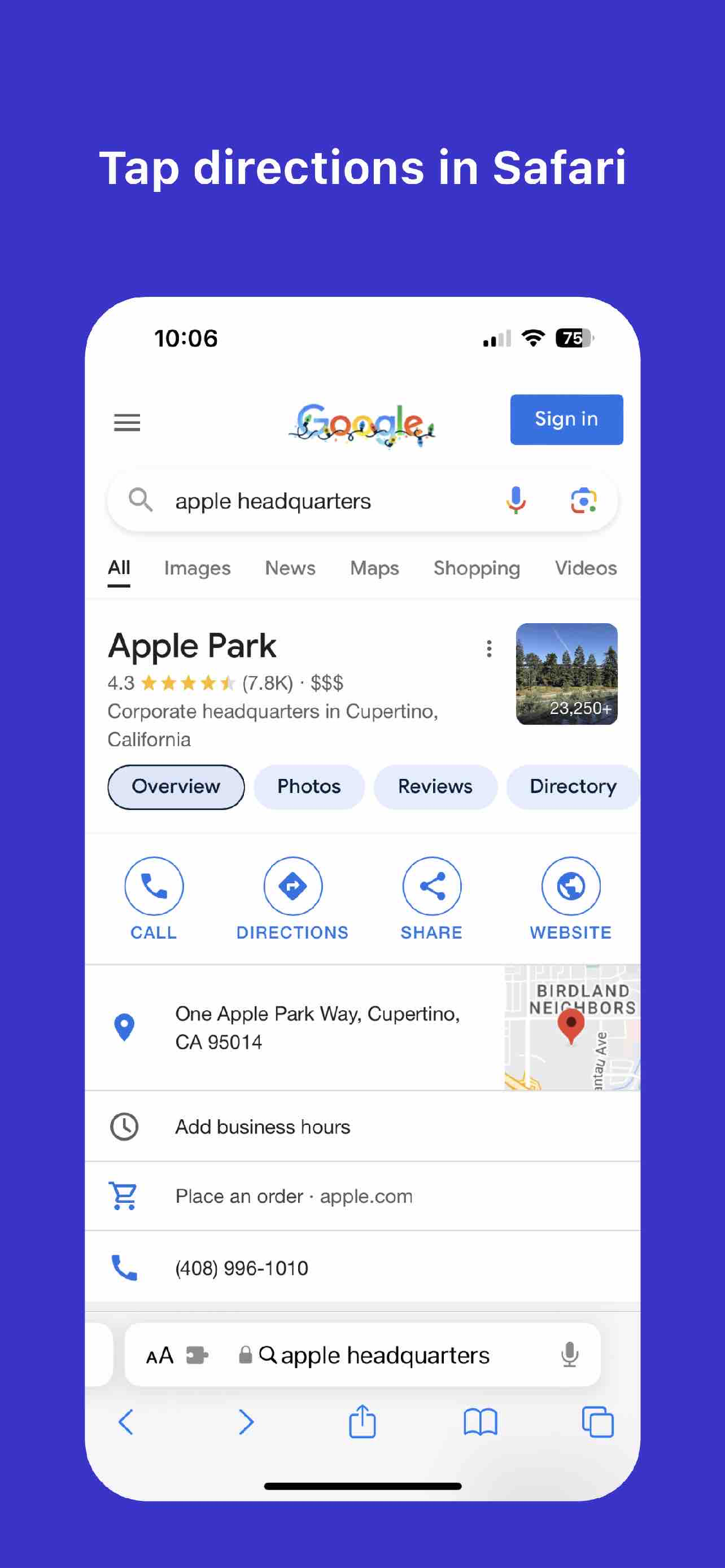
Task: Open Safari bookmarks with the book icon
Action: click(x=481, y=1423)
